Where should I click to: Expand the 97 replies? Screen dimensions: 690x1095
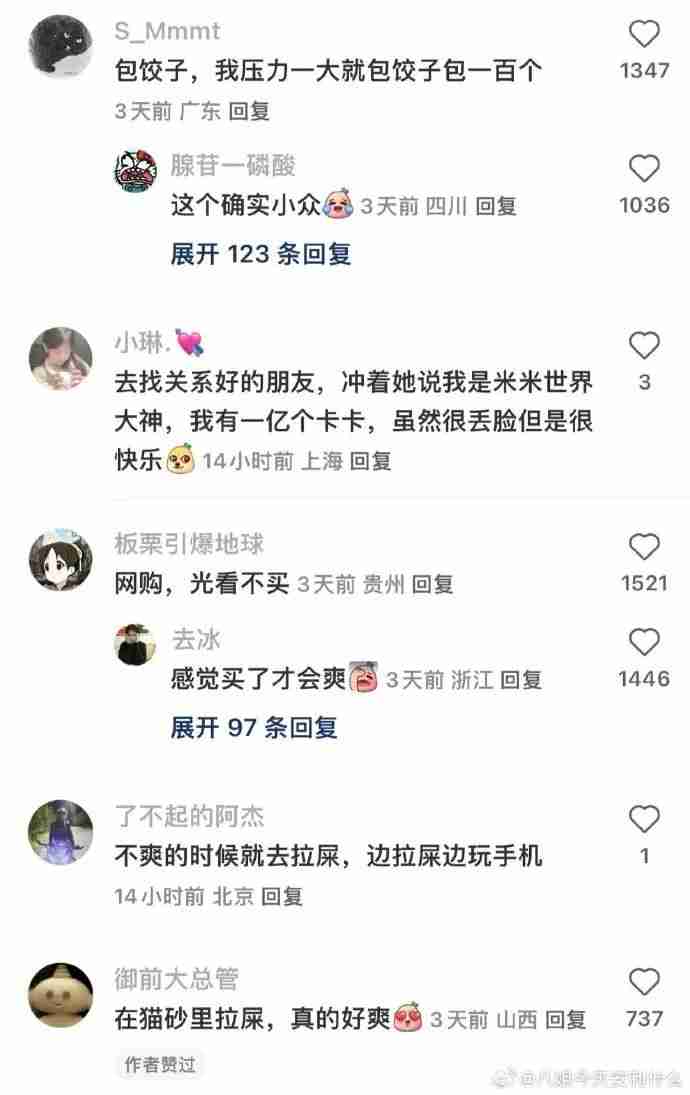[253, 727]
